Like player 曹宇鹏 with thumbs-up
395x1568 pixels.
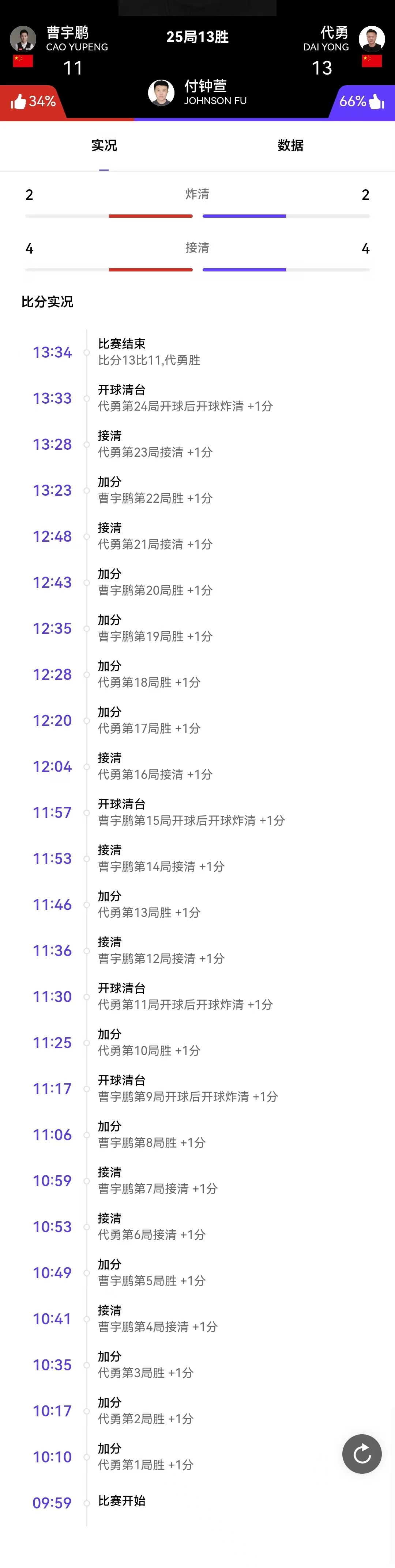[19, 102]
